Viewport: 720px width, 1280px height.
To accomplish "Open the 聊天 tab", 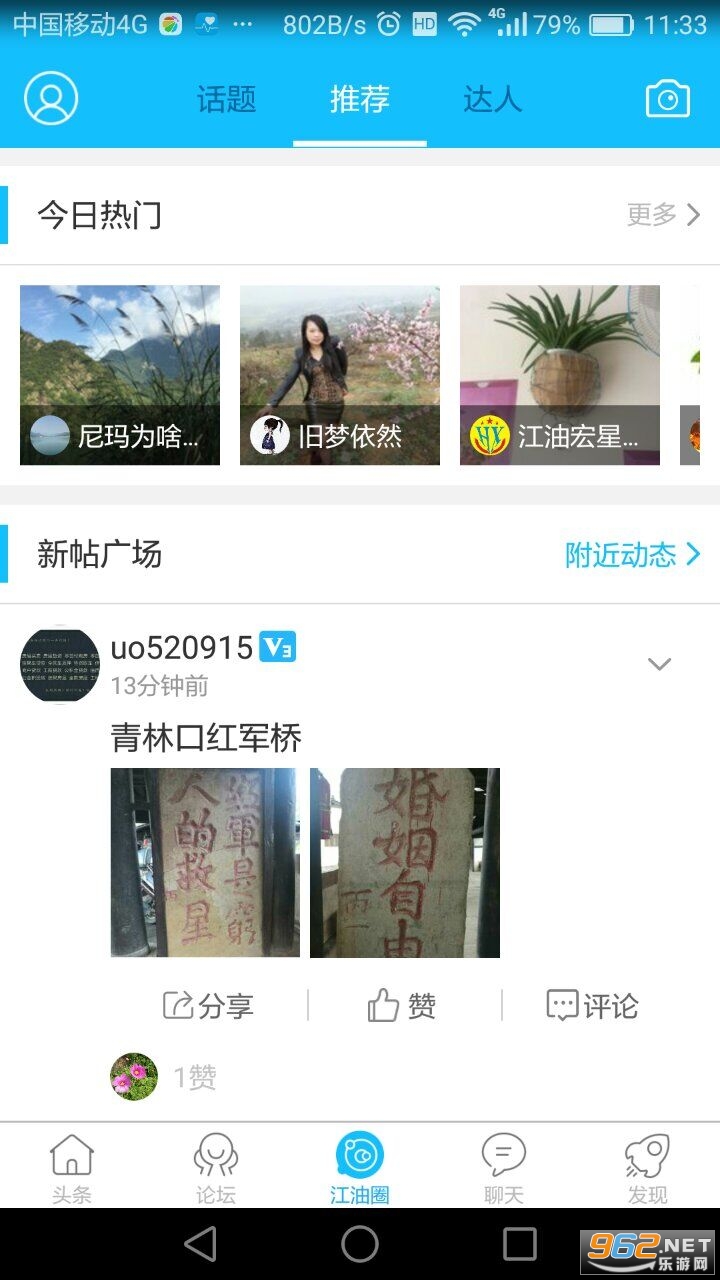I will point(504,1167).
